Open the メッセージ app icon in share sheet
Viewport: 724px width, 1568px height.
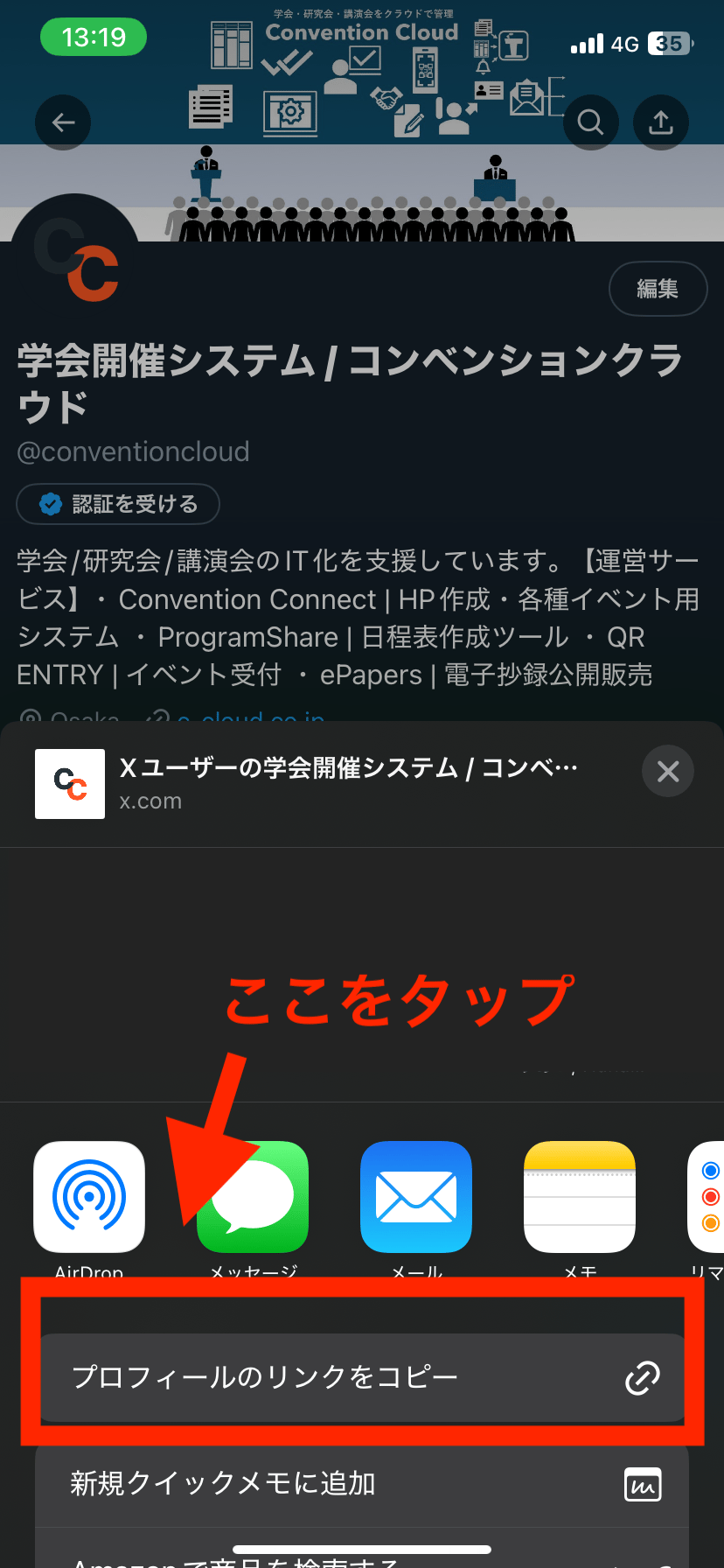coord(252,1197)
